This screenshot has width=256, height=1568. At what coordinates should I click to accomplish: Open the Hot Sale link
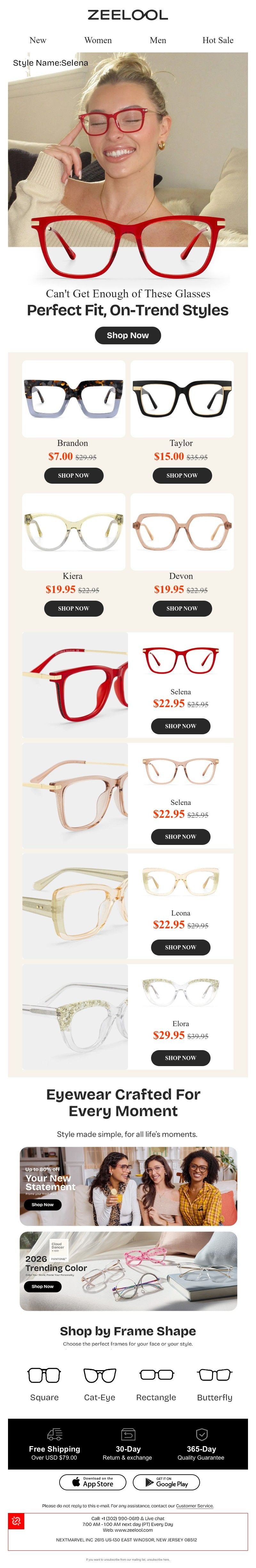tap(218, 40)
